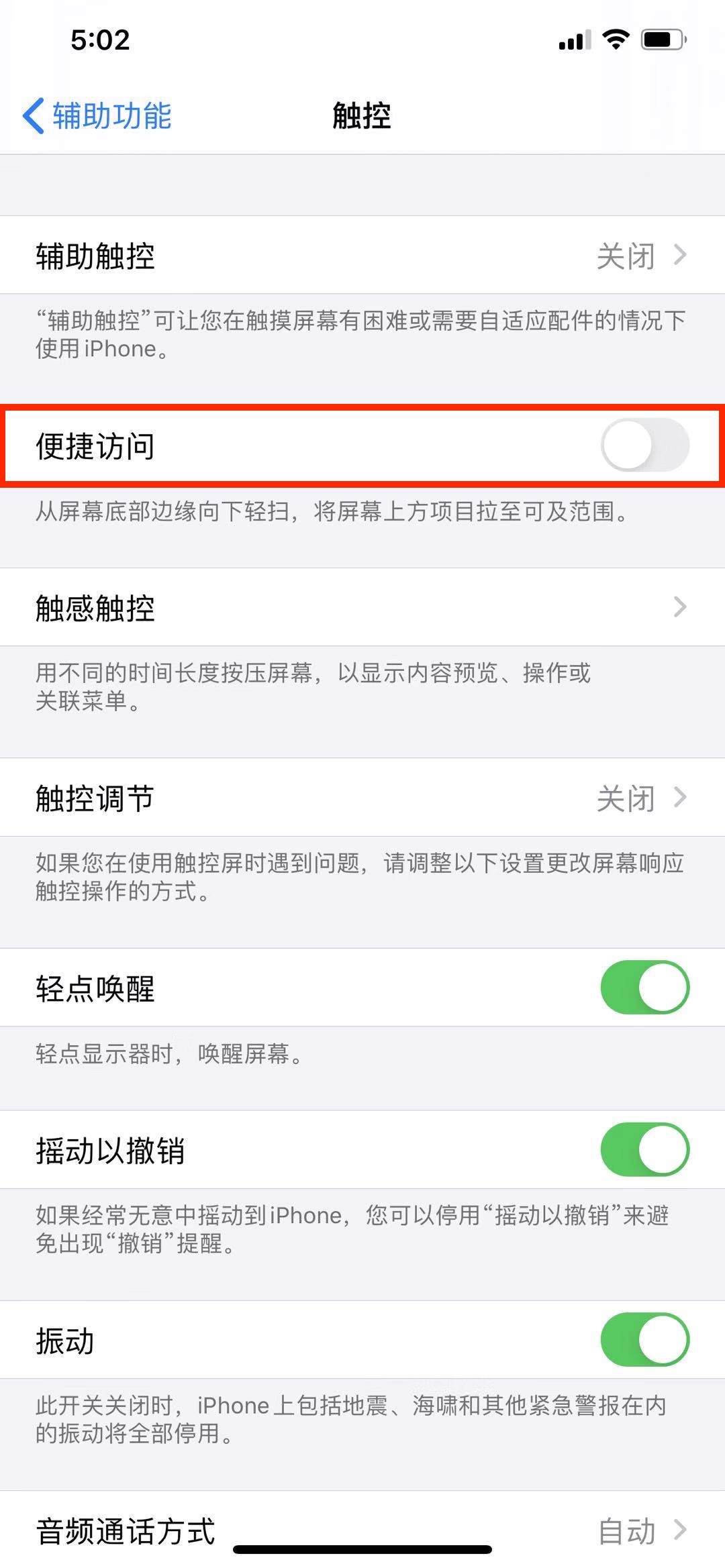Enable the 便捷访问 switch
The width and height of the screenshot is (725, 1568).
pos(644,445)
